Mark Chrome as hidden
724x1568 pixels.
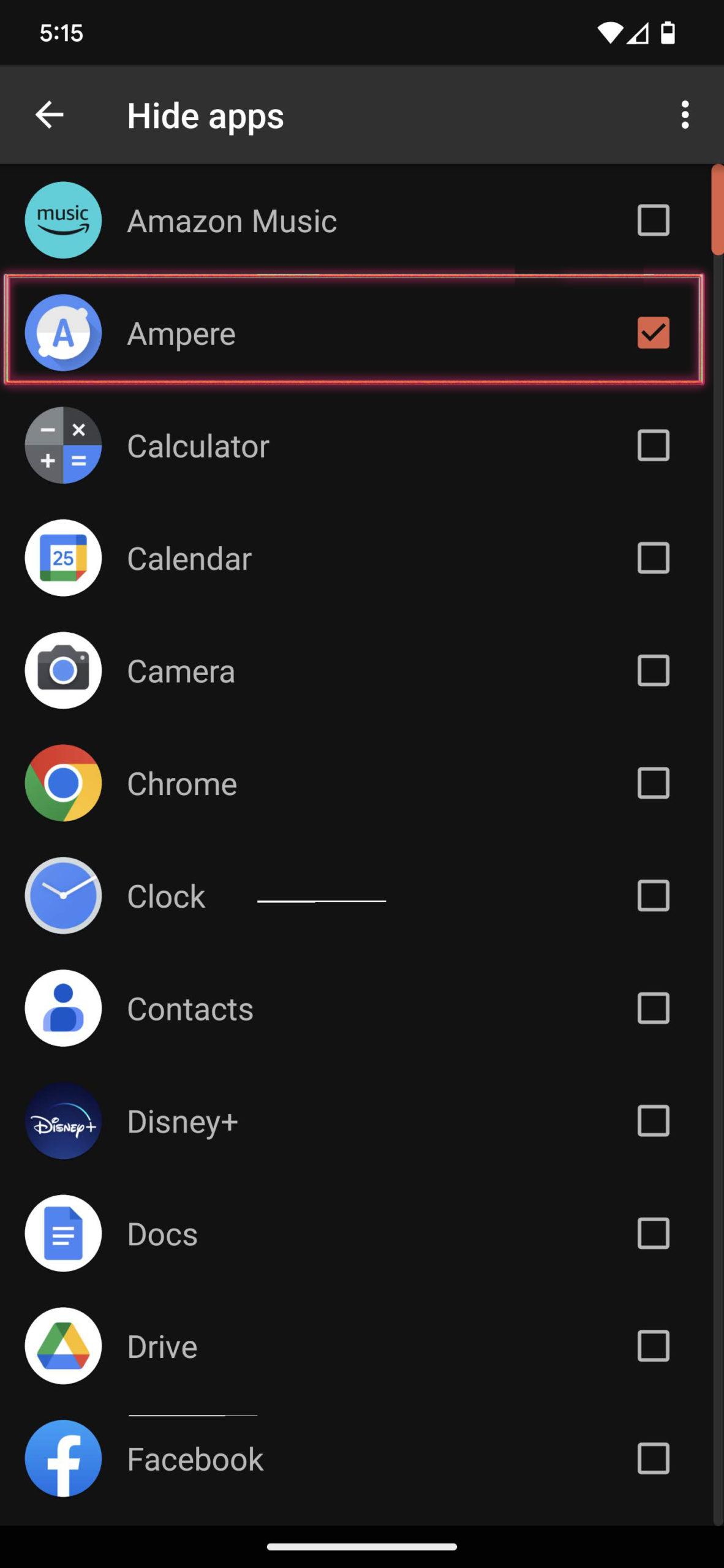tap(653, 783)
